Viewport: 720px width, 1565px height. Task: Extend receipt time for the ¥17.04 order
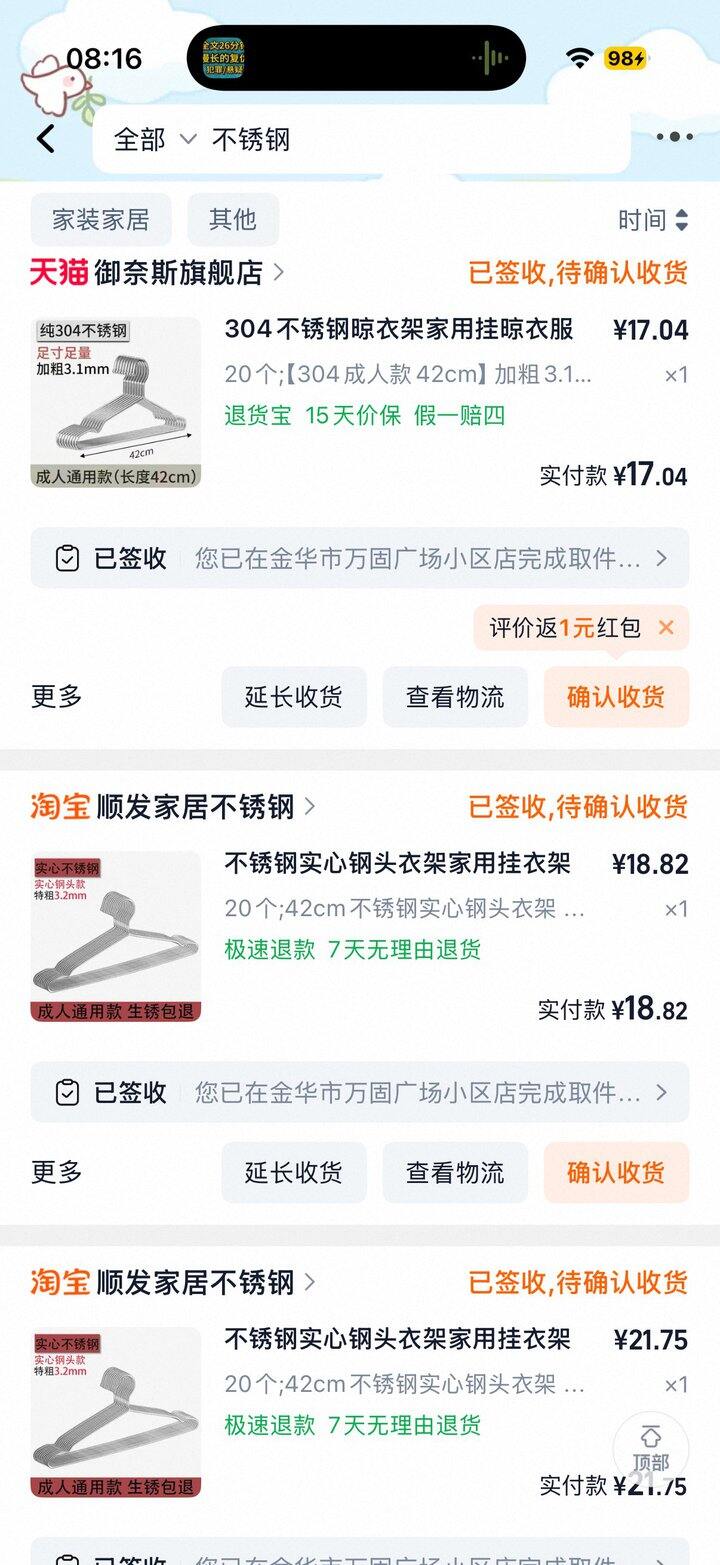click(294, 697)
